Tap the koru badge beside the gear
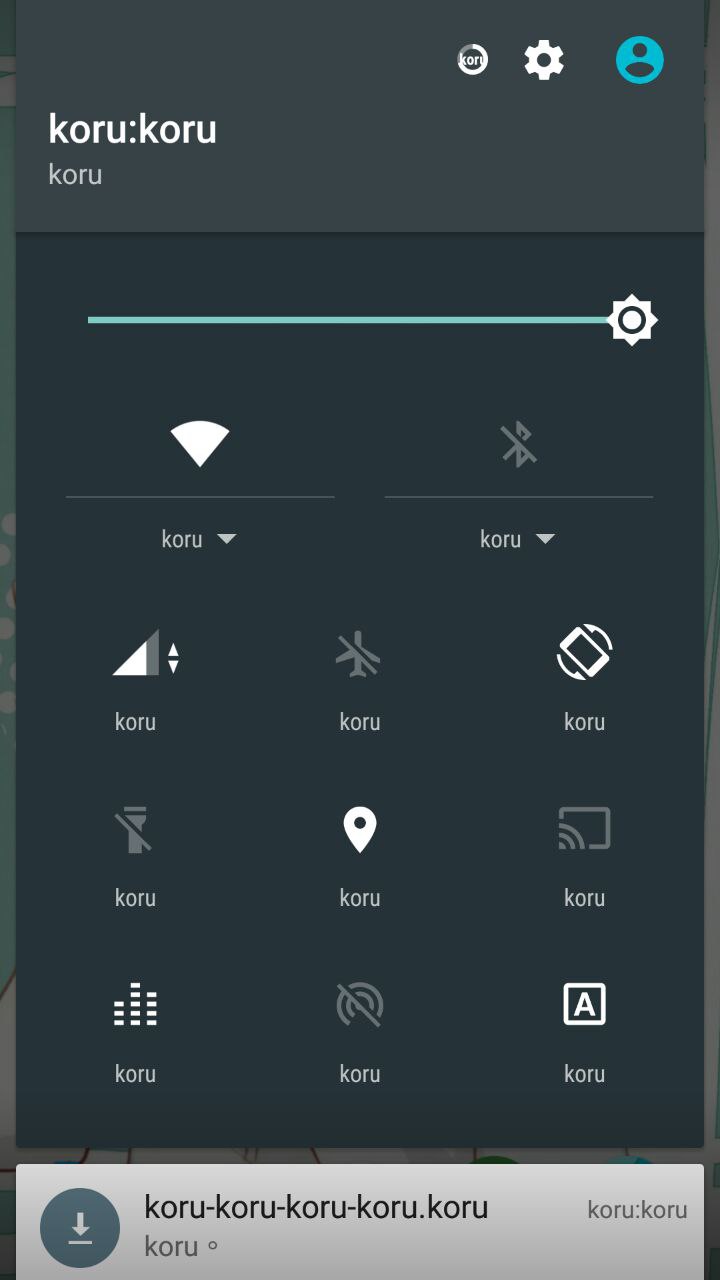 (x=472, y=60)
